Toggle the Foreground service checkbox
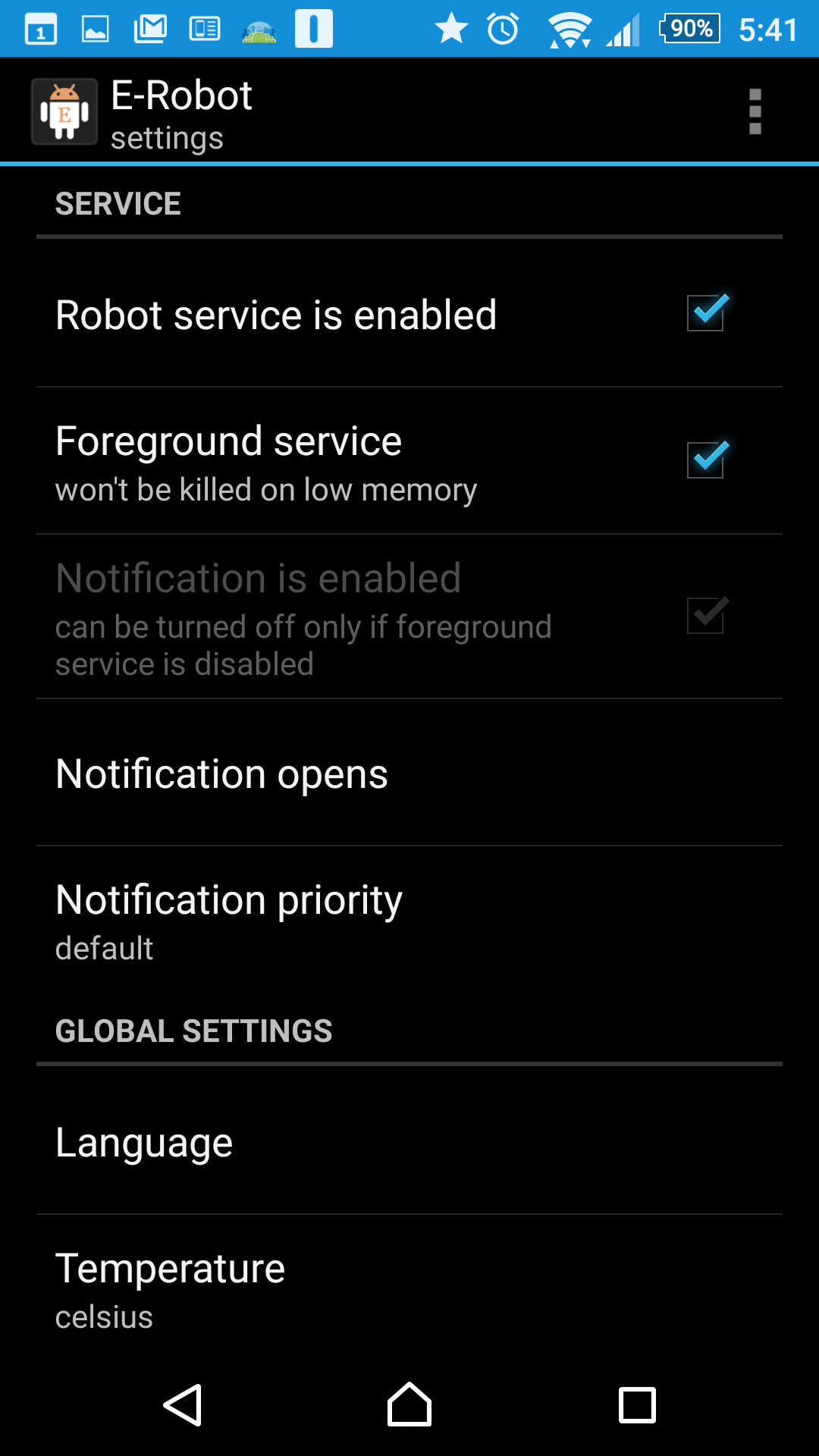 coord(706,460)
